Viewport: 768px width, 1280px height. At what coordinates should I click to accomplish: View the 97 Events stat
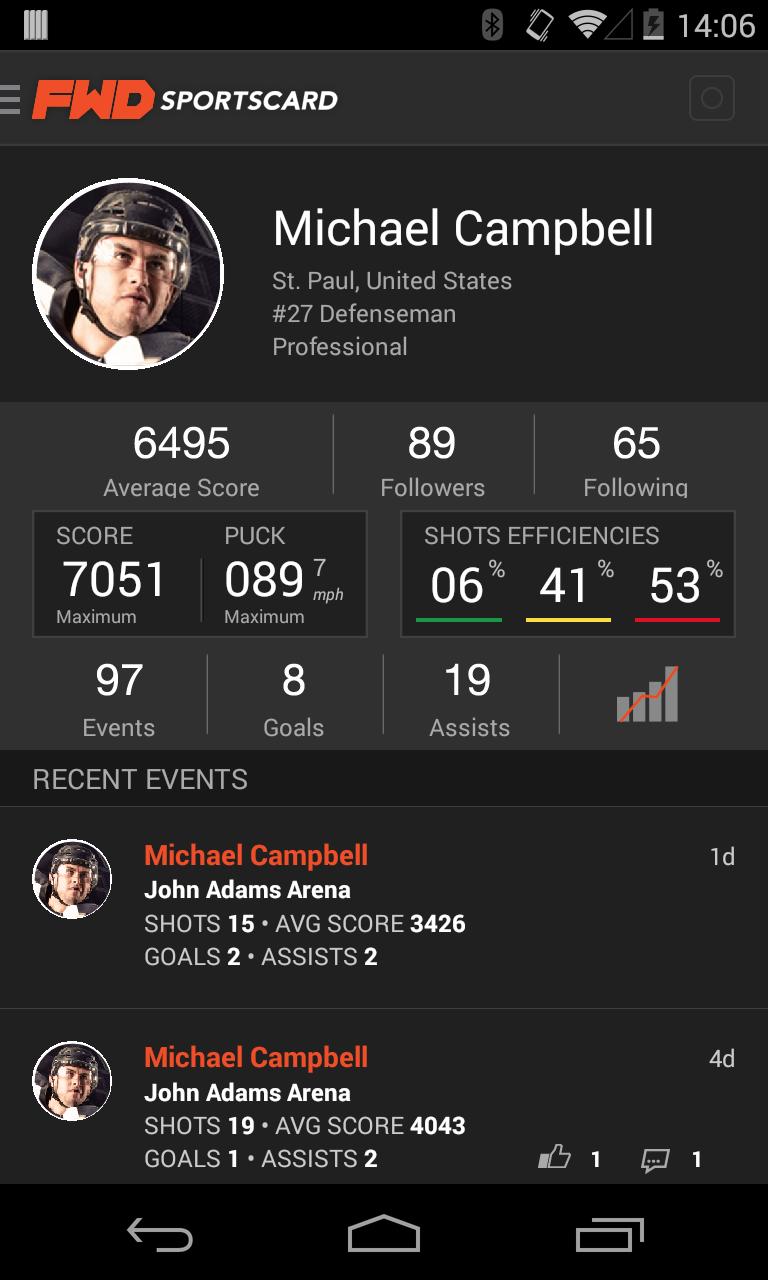[119, 698]
